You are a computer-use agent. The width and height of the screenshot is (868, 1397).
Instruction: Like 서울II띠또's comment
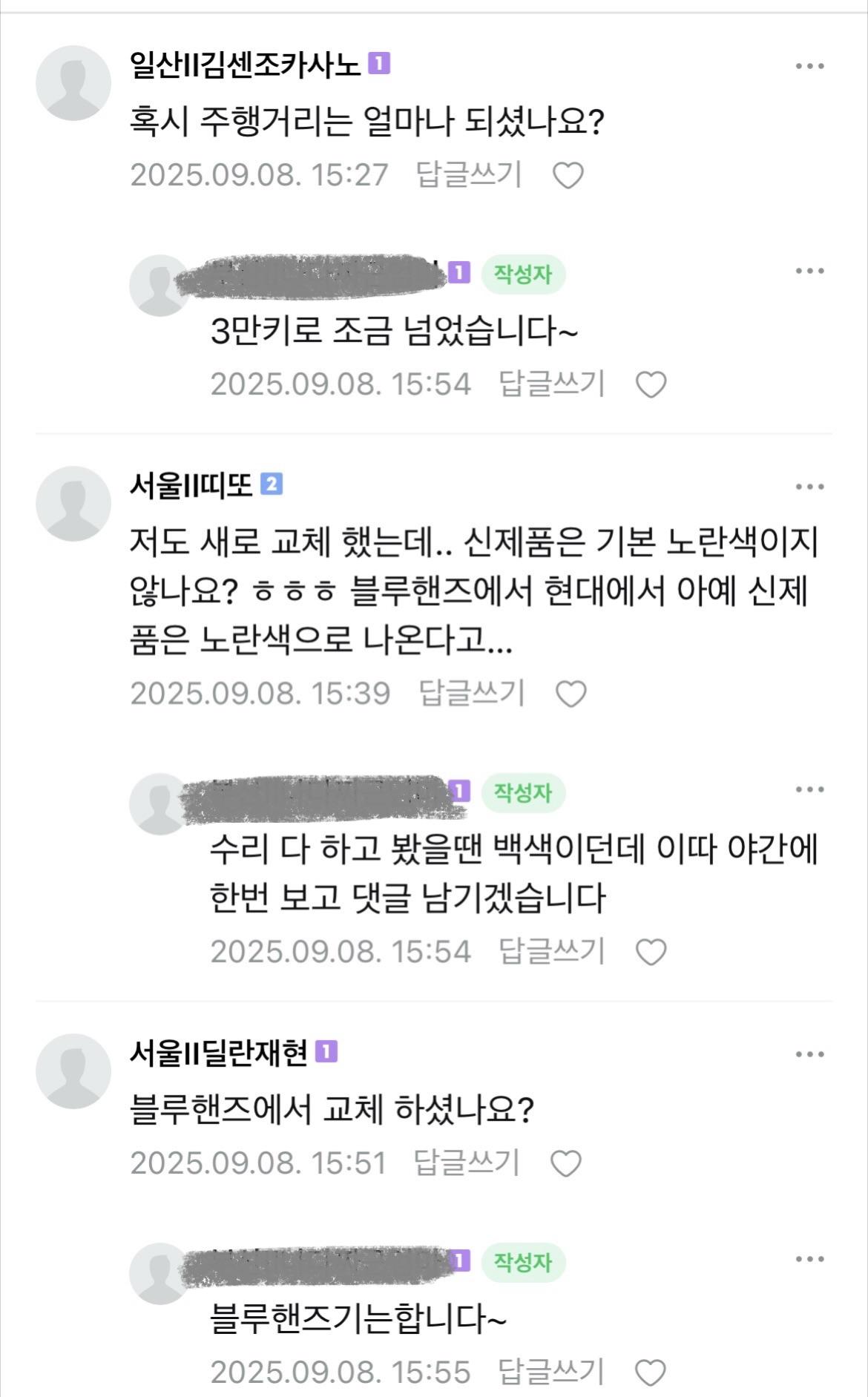point(571,694)
